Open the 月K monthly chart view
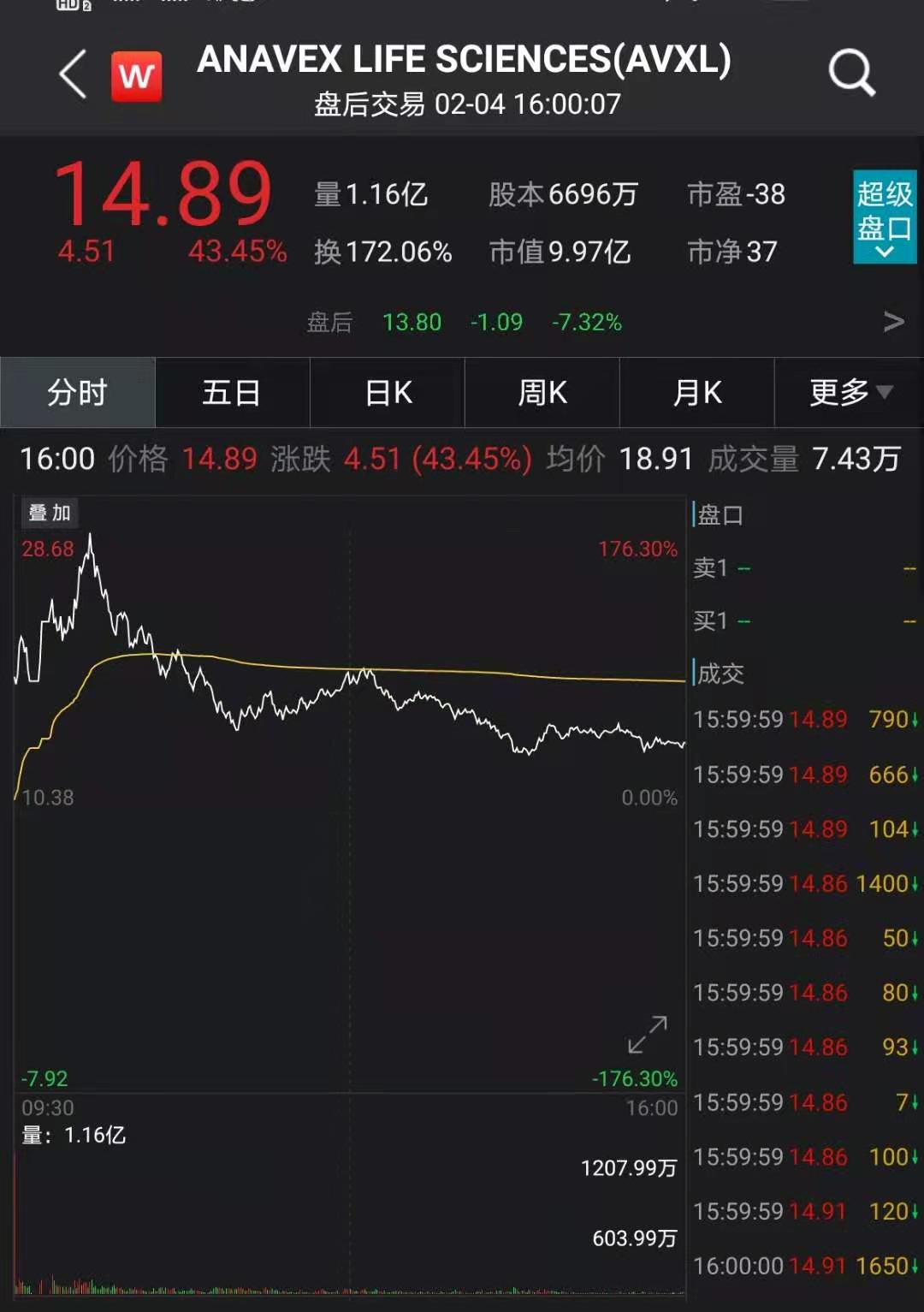This screenshot has height=1312, width=924. tap(696, 392)
